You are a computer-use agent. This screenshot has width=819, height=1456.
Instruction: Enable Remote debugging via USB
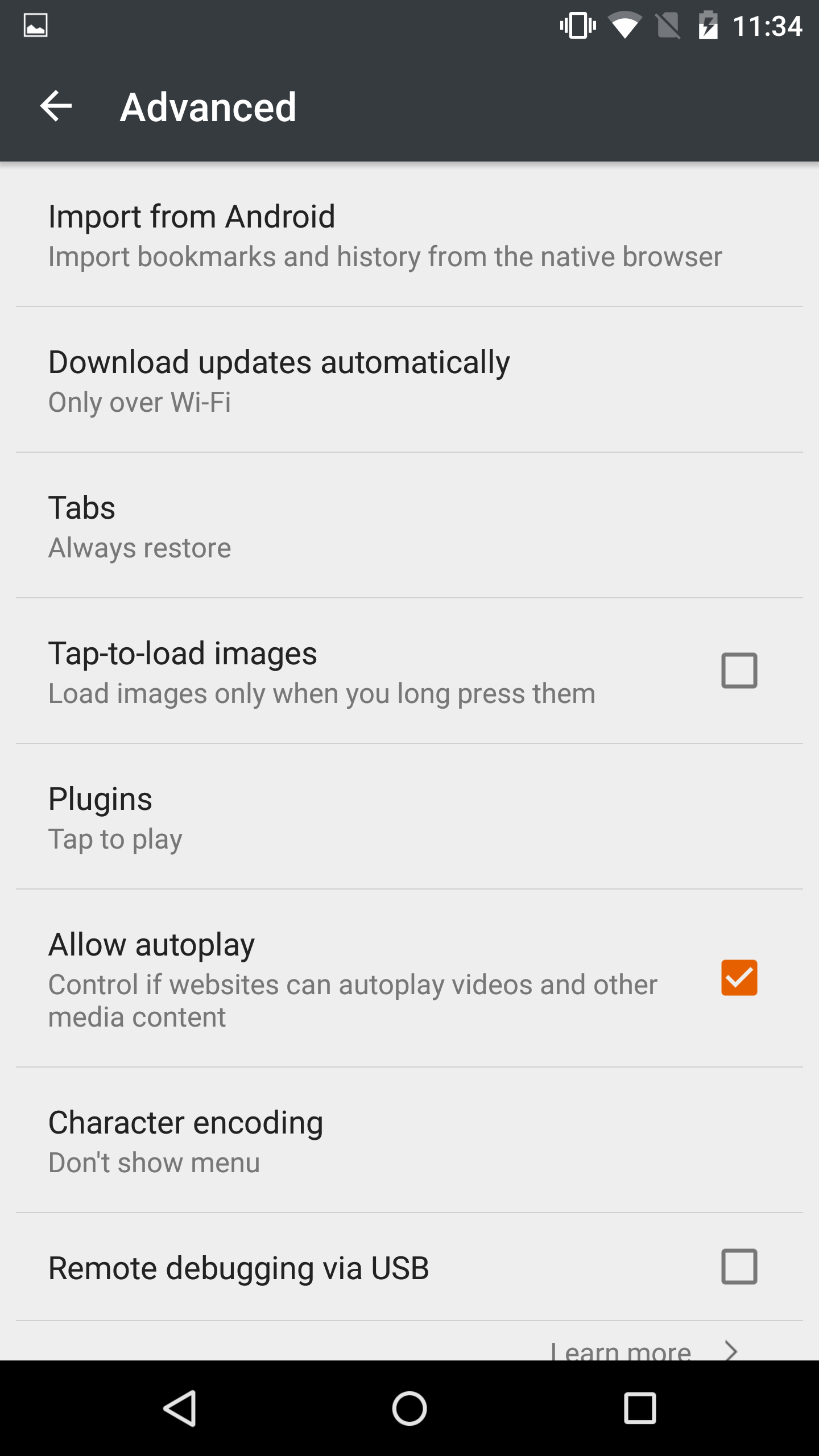[739, 1267]
